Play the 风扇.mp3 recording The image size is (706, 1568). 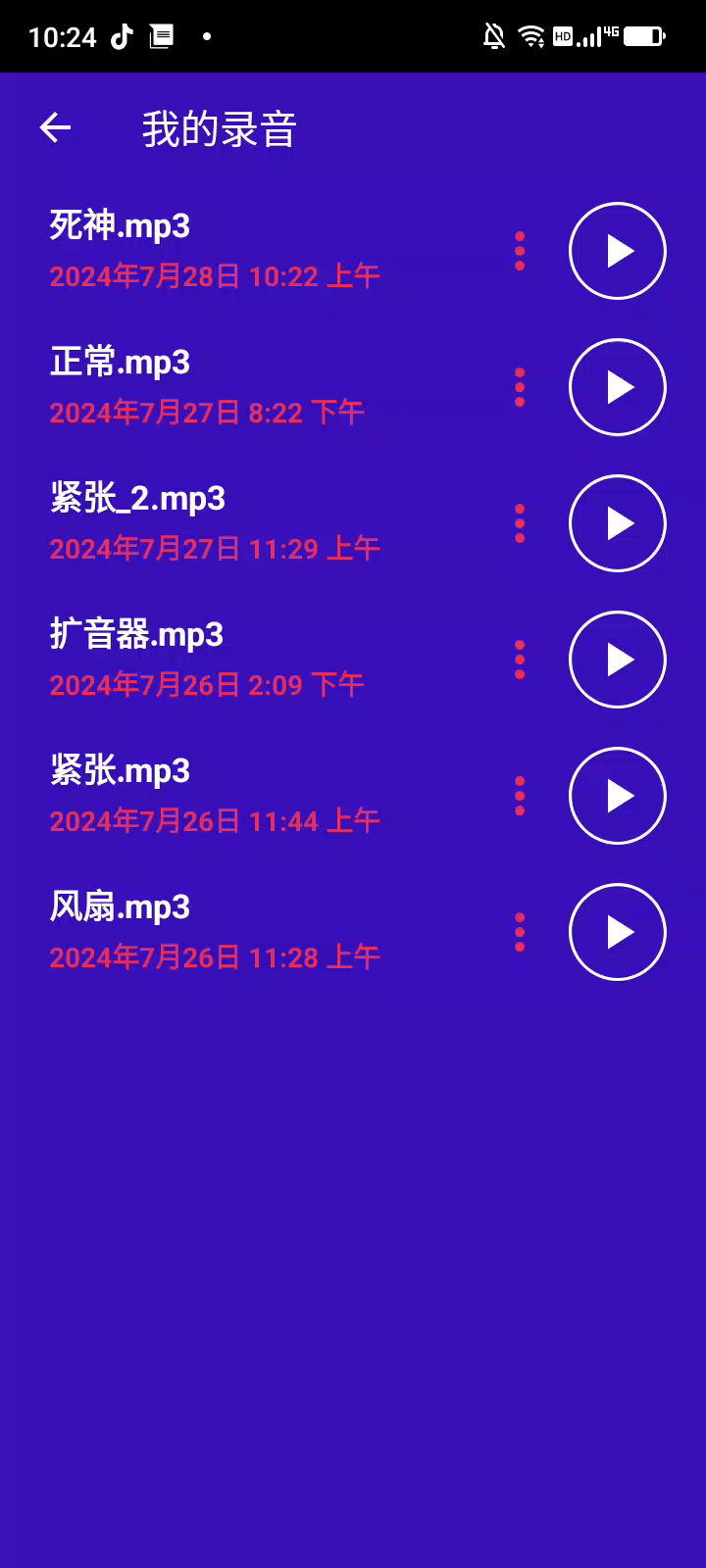coord(618,932)
